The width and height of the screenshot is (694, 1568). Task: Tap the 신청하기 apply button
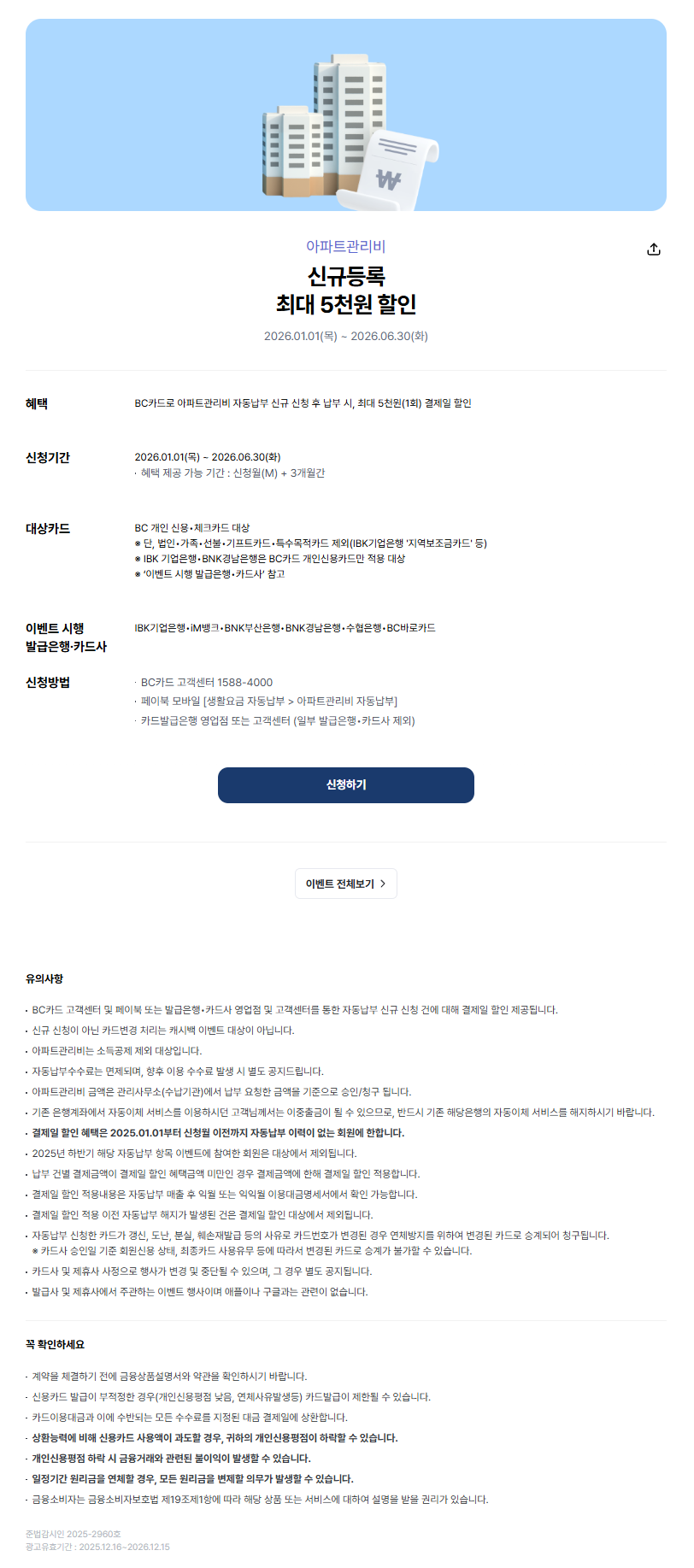click(346, 785)
